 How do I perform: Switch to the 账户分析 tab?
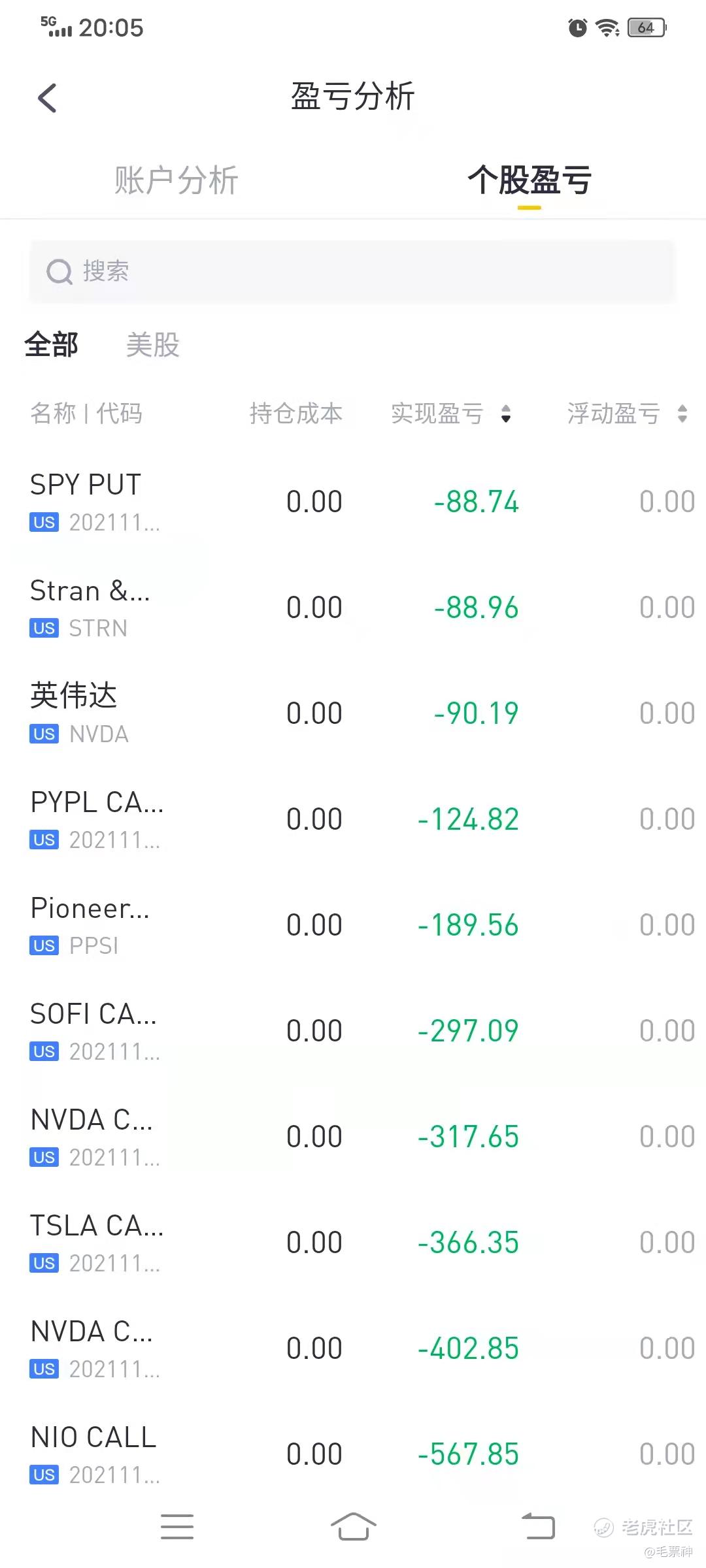pos(176,180)
